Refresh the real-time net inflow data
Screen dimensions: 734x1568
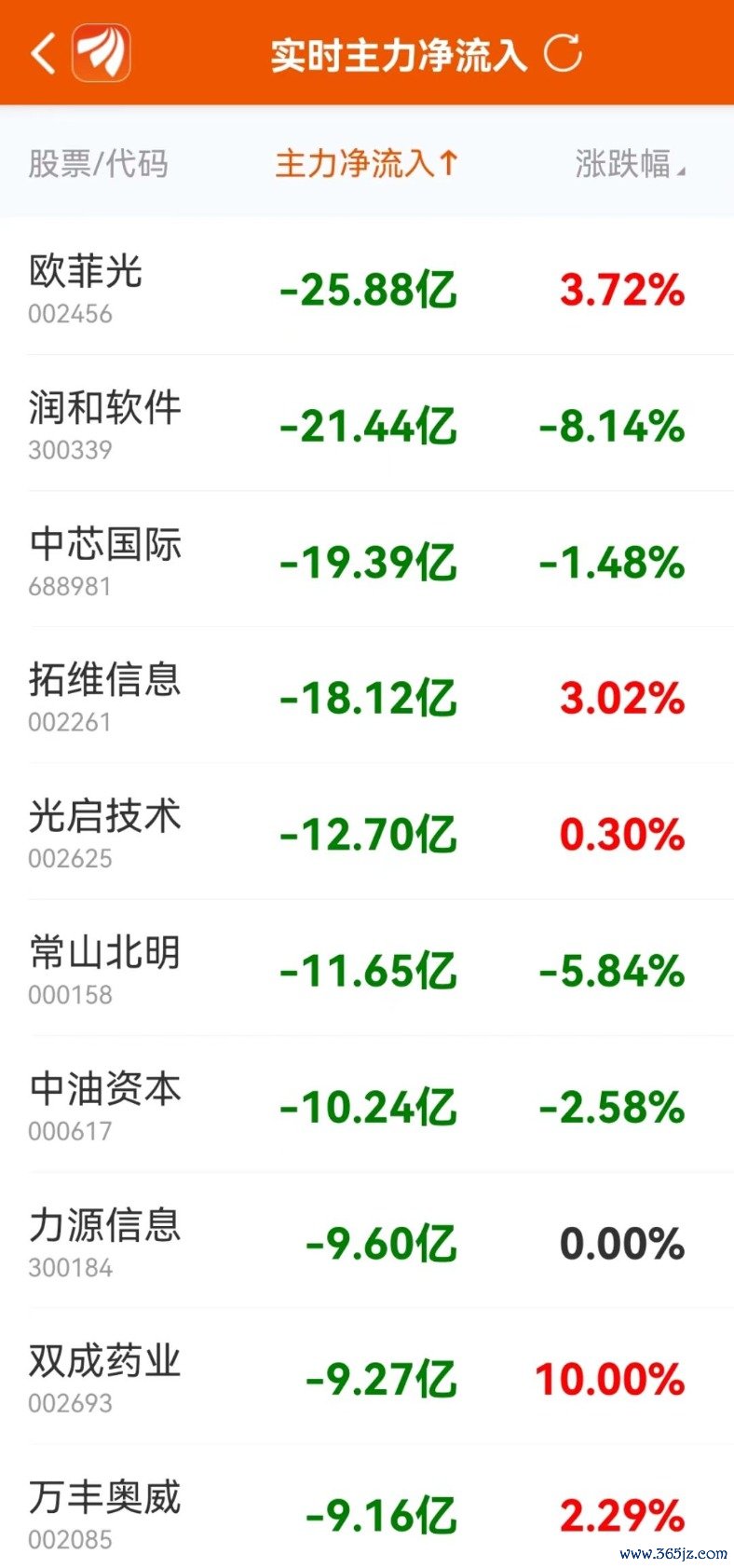tap(564, 53)
